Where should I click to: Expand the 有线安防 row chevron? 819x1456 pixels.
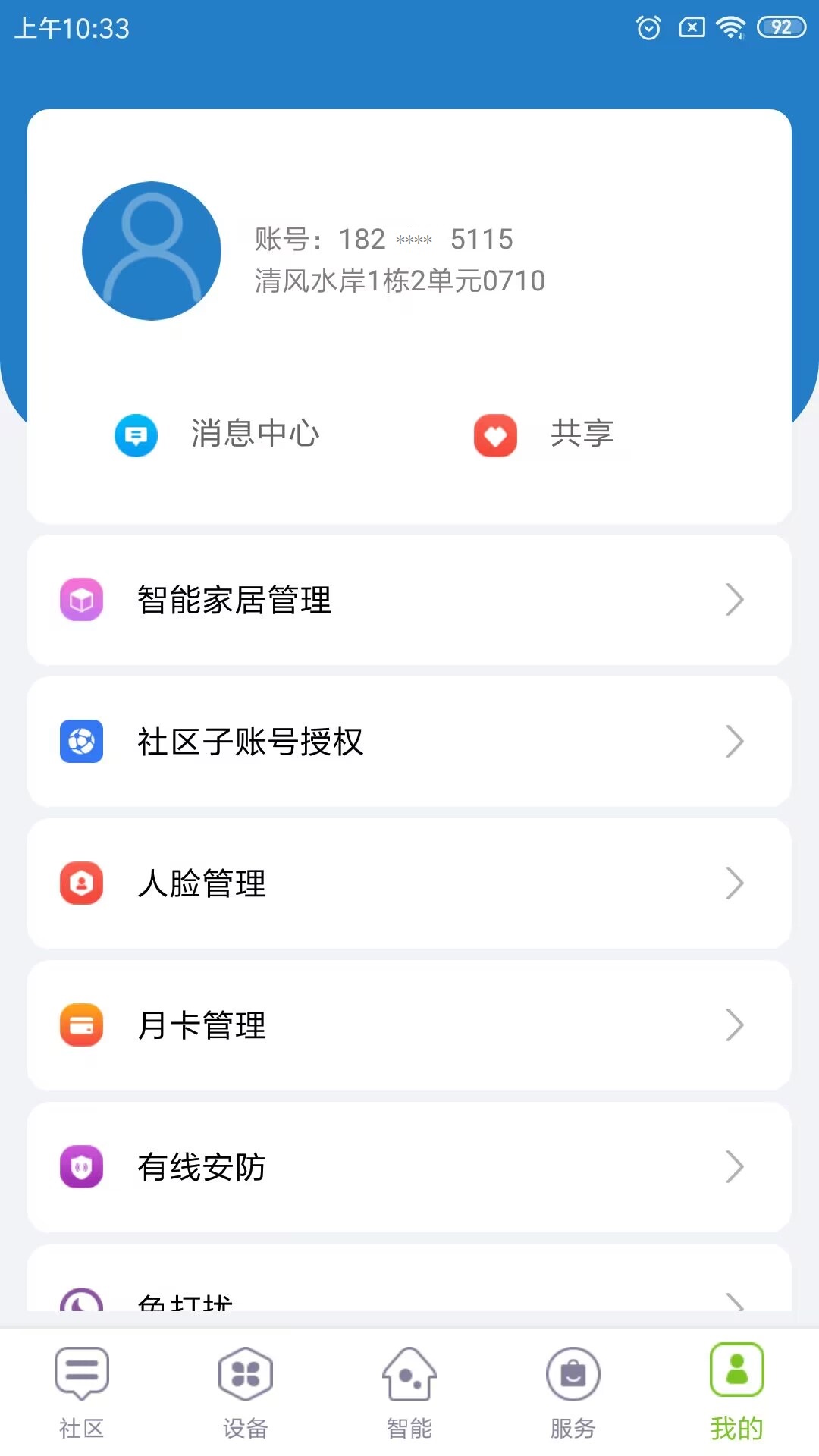[734, 1167]
